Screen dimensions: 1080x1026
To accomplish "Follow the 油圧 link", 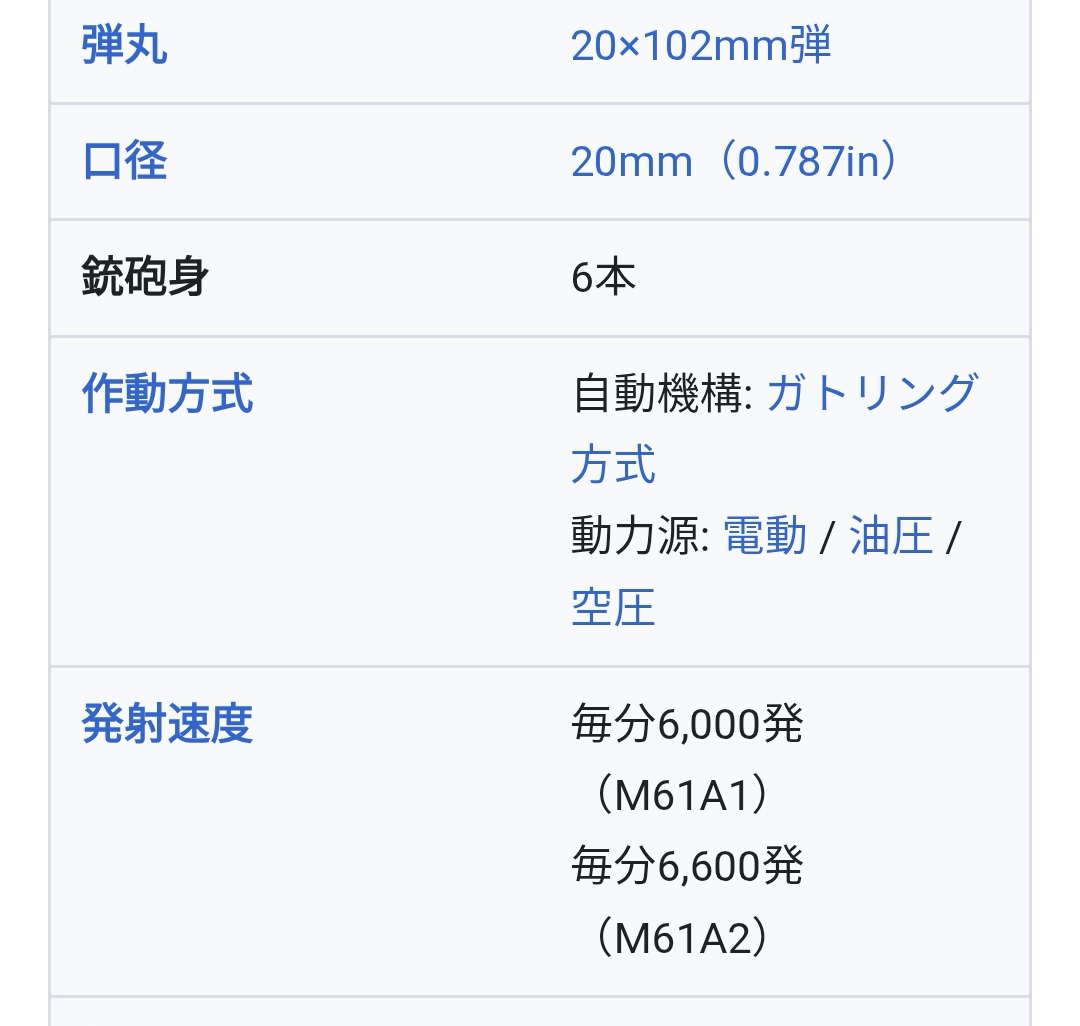I will pyautogui.click(x=890, y=536).
